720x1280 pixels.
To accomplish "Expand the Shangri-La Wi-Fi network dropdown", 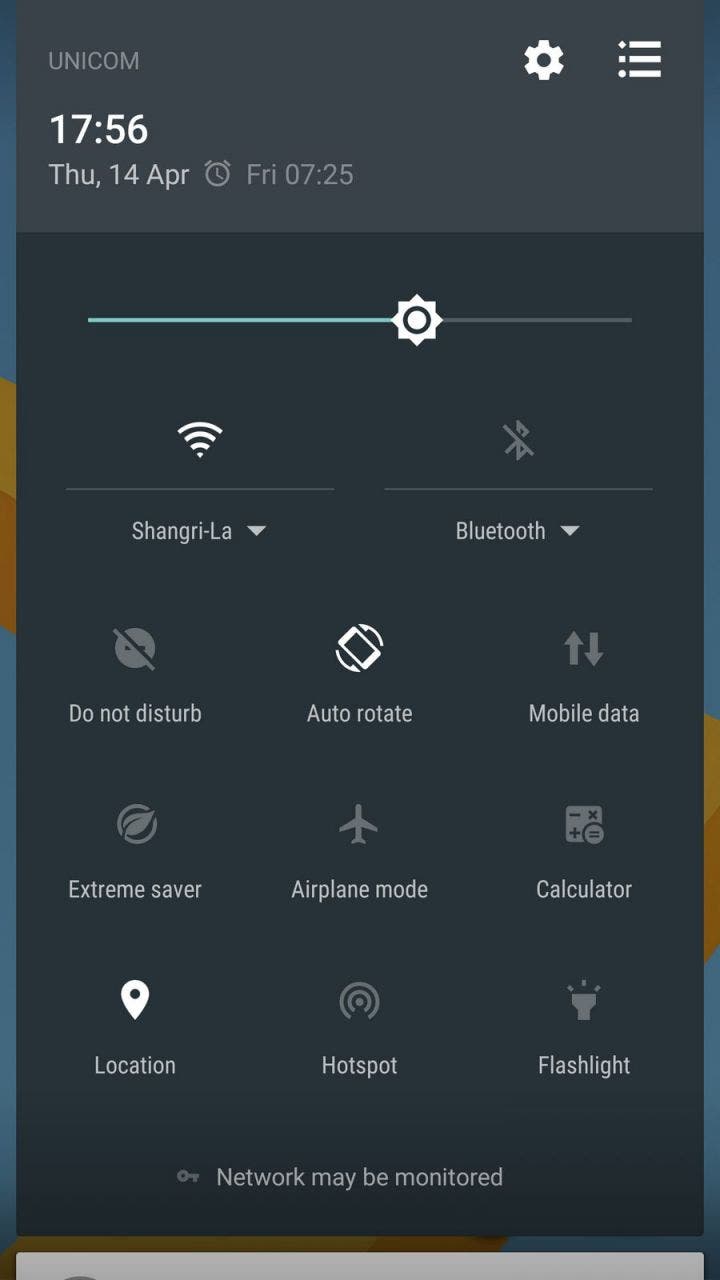I will [x=199, y=531].
